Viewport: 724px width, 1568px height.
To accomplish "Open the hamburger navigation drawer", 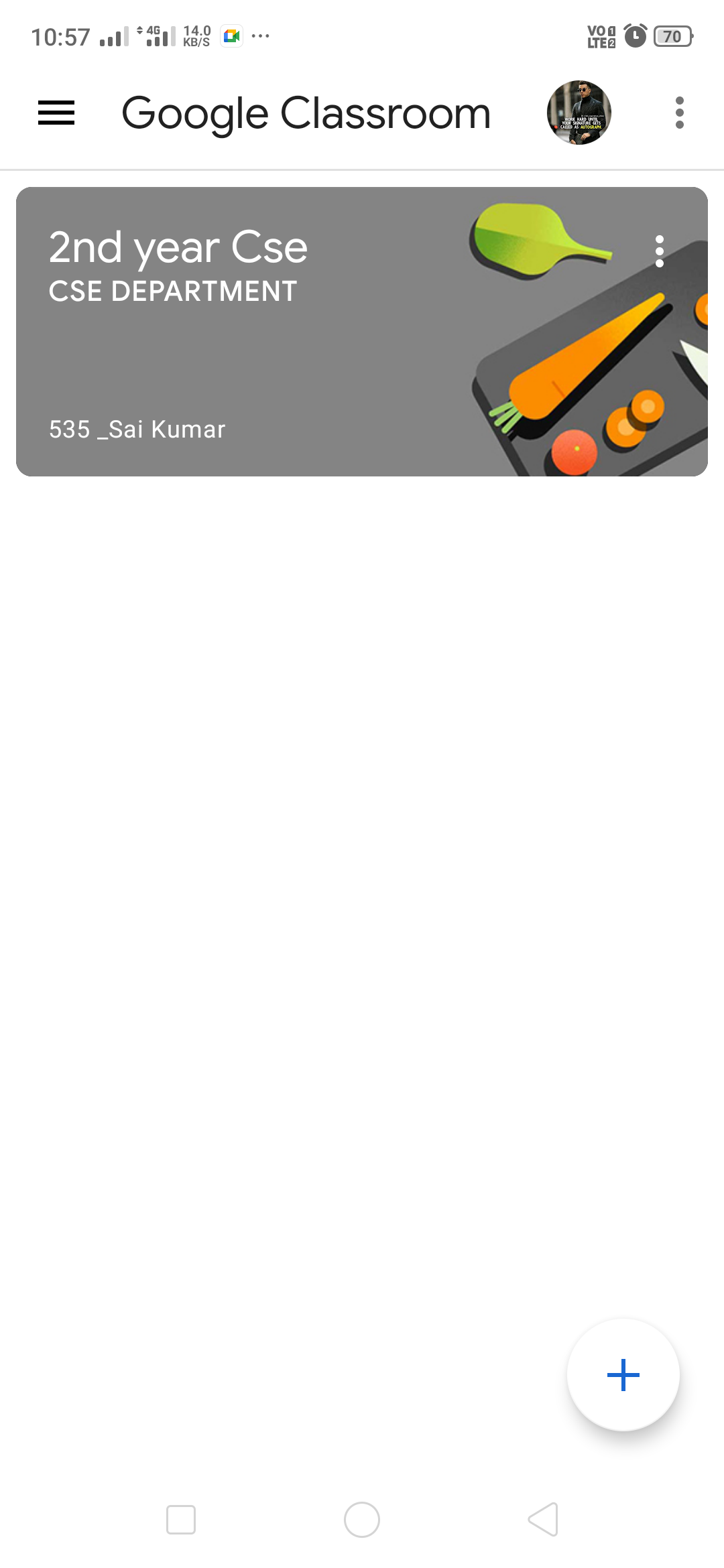I will click(56, 113).
